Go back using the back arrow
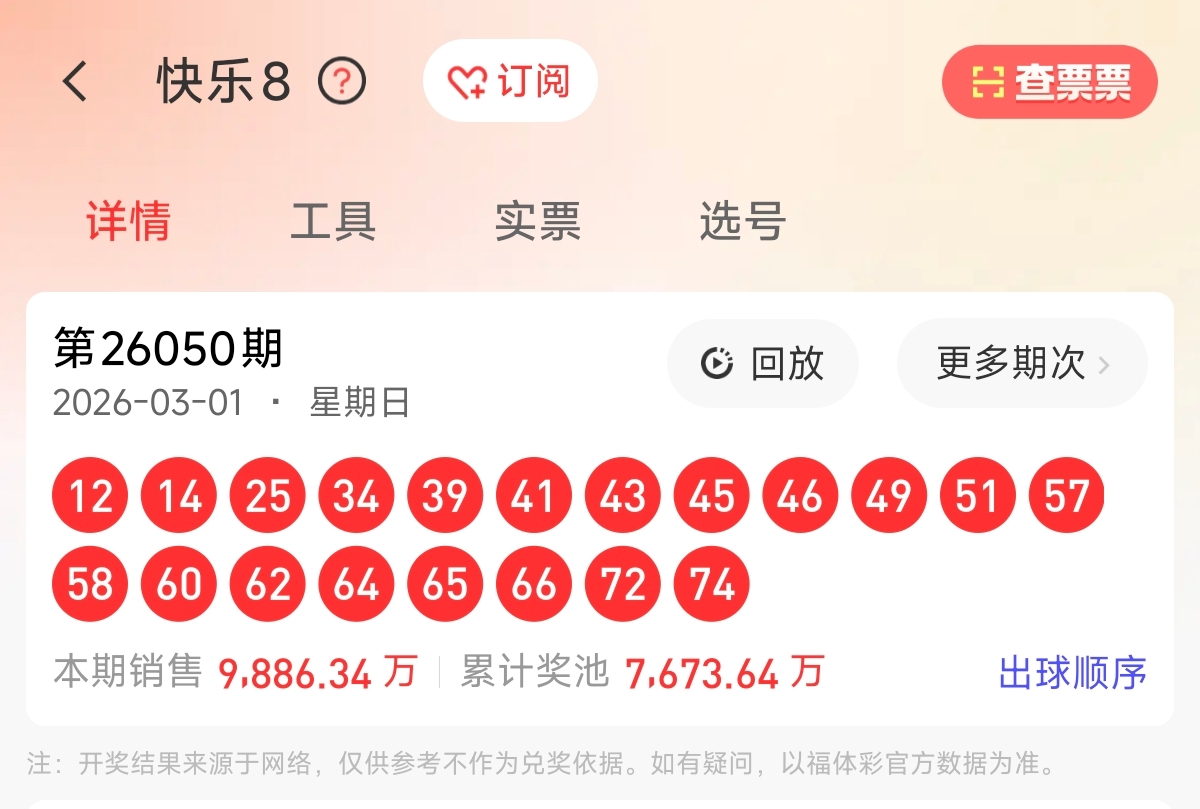 76,82
